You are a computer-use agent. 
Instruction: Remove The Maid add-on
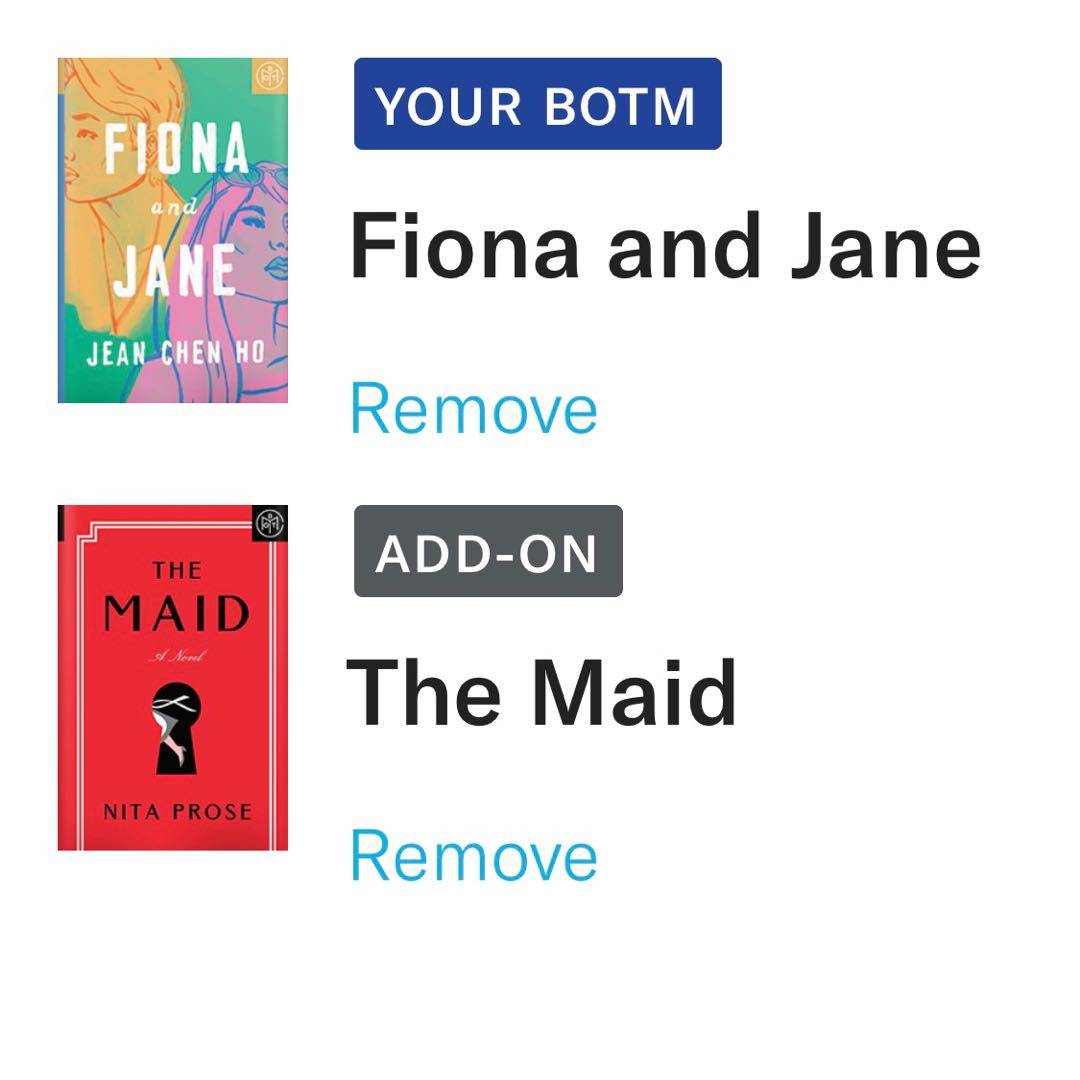(x=473, y=857)
